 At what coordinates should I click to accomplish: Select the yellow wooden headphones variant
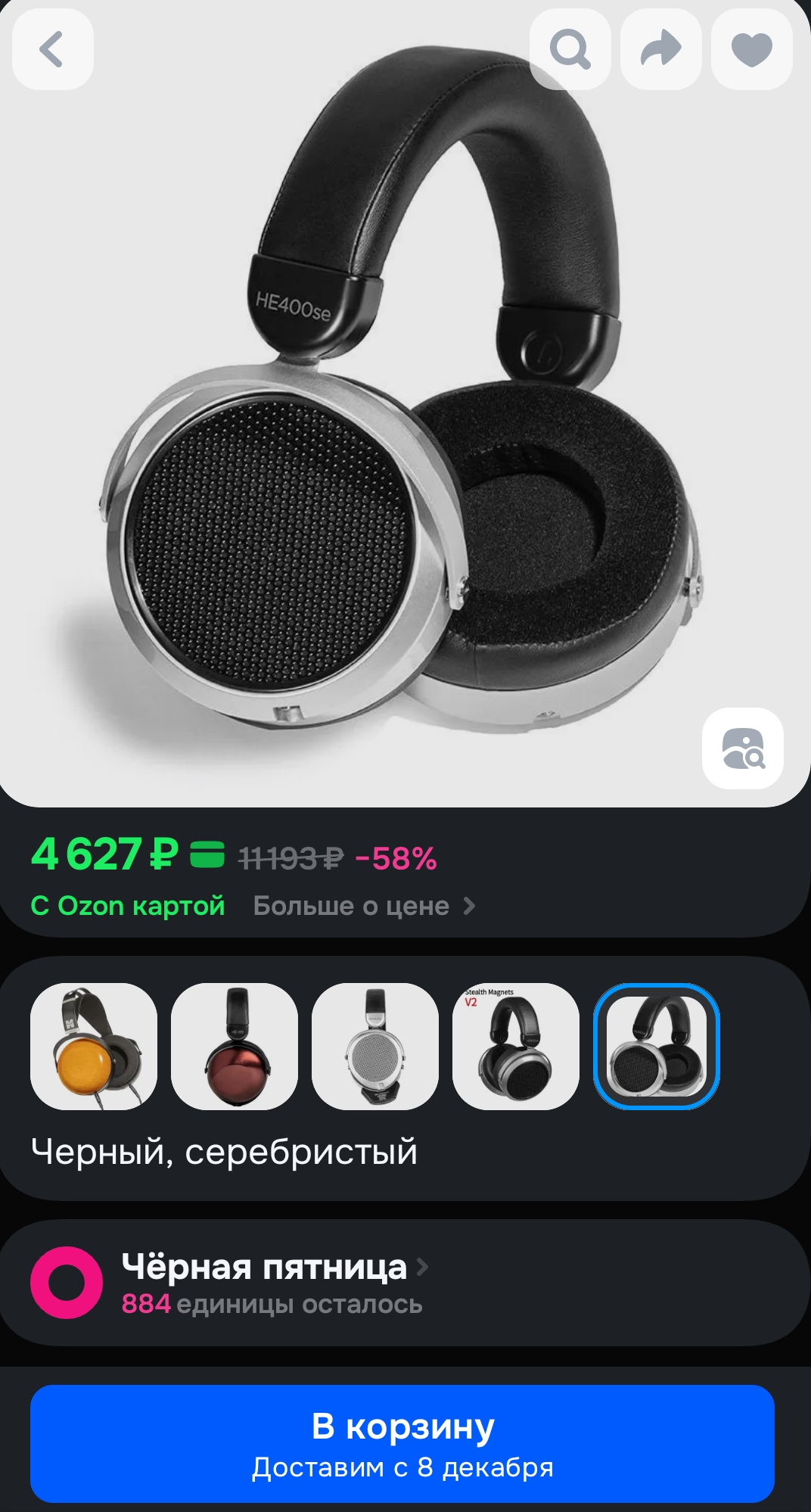click(94, 1047)
